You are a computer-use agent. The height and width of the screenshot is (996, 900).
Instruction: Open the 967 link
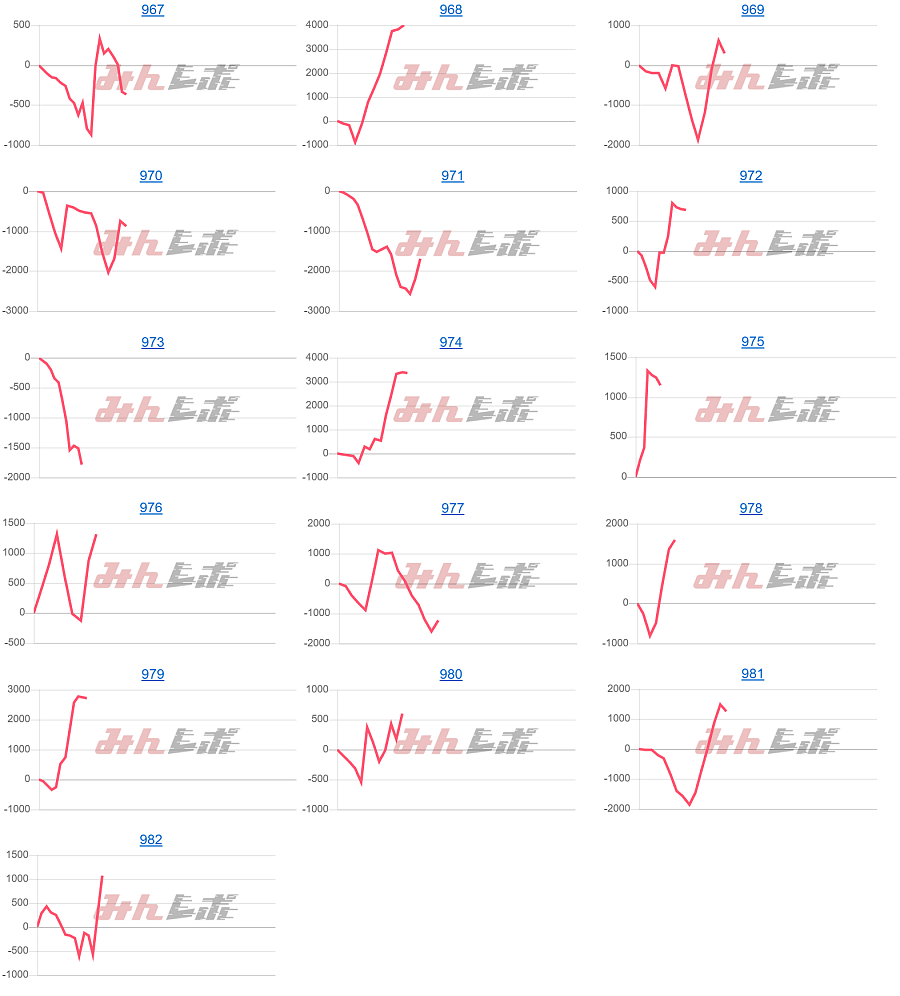click(x=153, y=10)
